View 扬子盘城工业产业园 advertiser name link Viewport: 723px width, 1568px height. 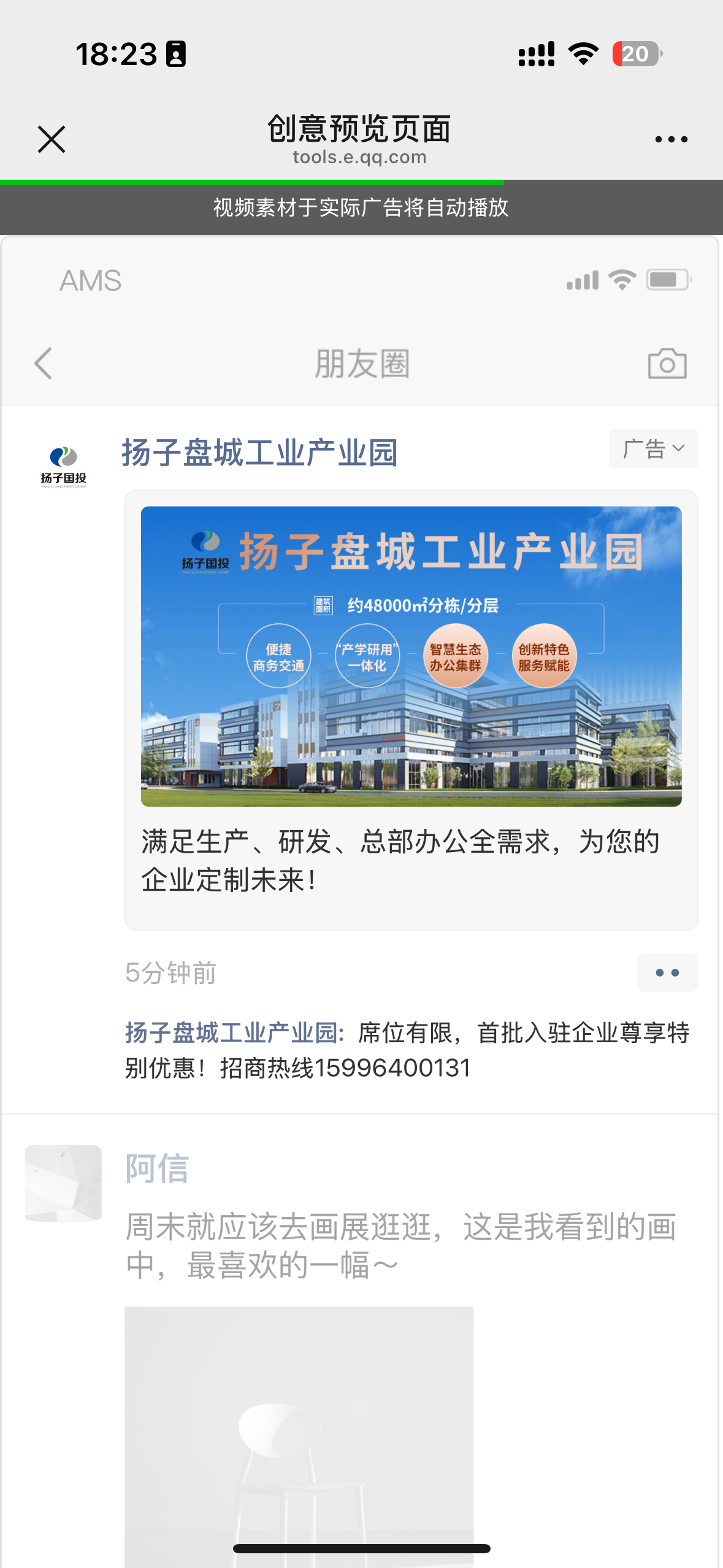coord(259,453)
